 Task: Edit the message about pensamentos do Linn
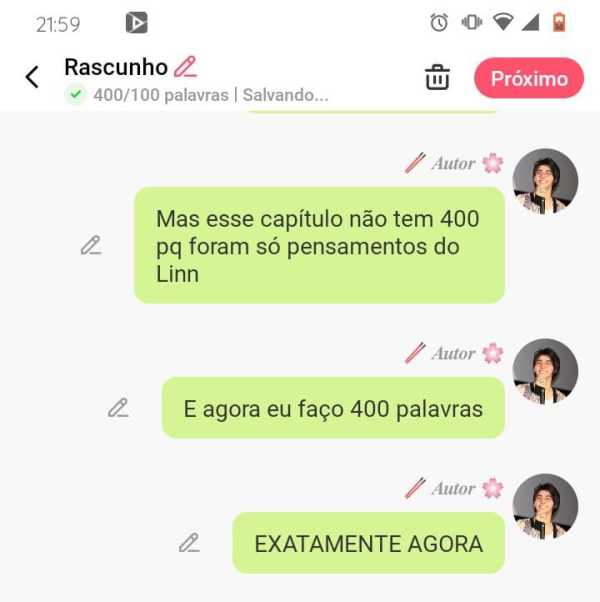point(91,245)
